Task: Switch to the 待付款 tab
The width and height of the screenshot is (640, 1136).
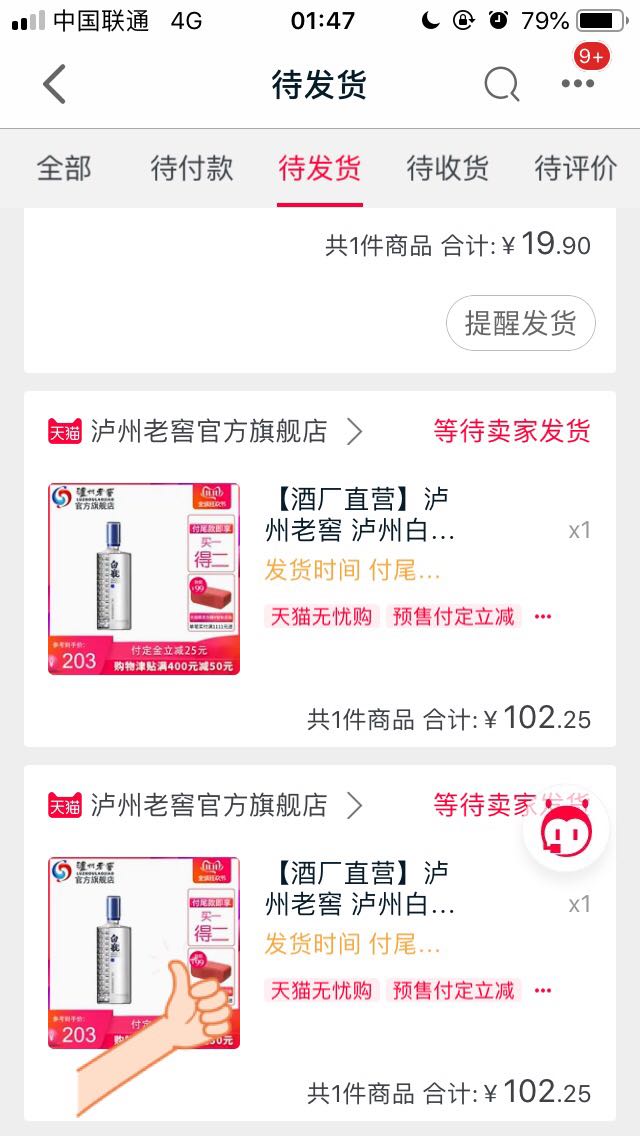Action: point(192,168)
